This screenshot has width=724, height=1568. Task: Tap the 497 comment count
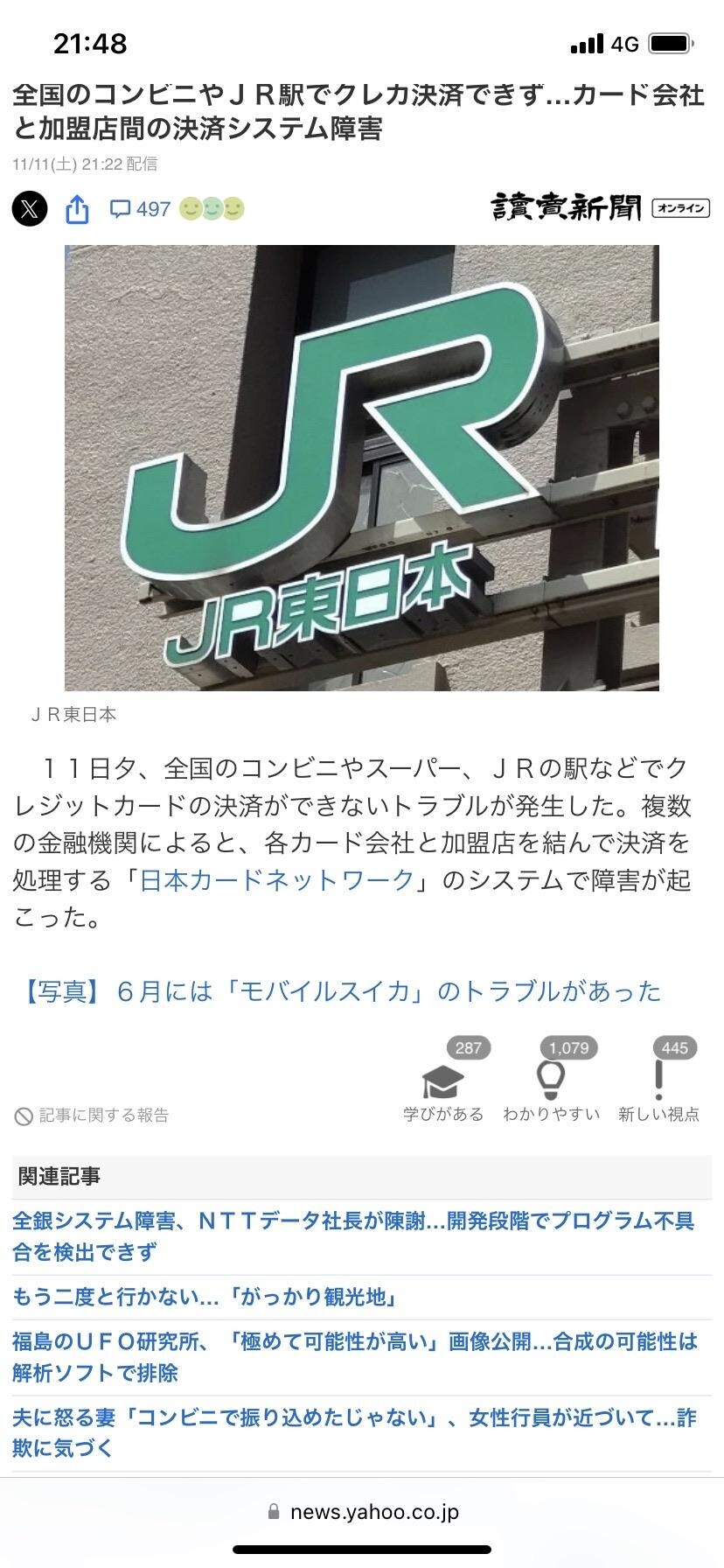pyautogui.click(x=150, y=208)
